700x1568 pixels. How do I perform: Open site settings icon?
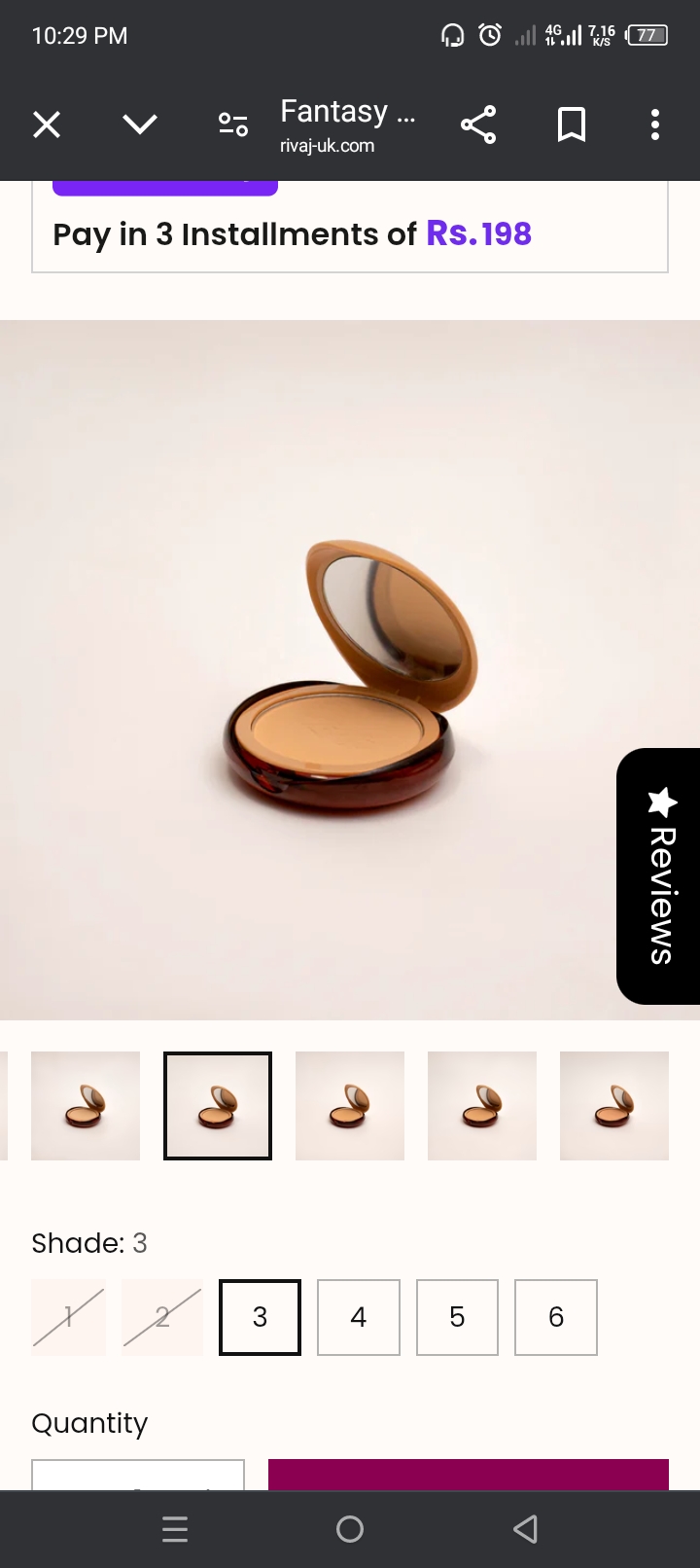(233, 125)
